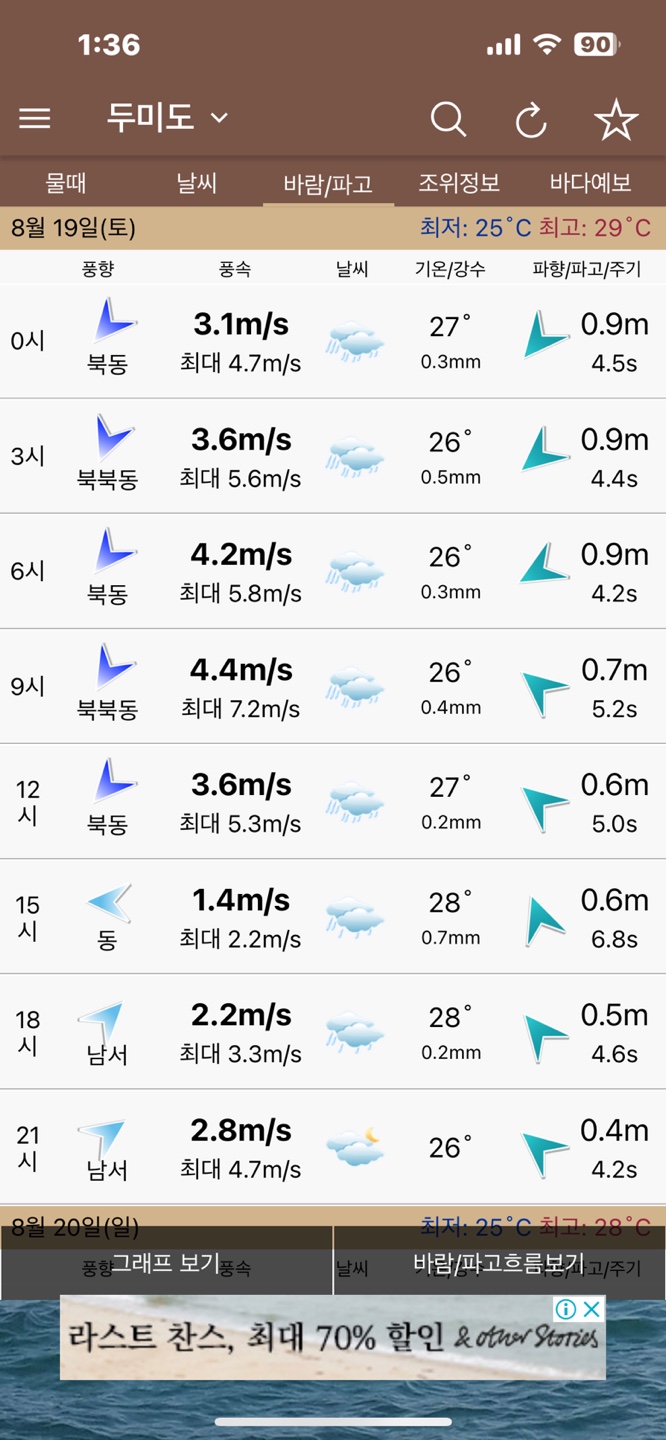Image resolution: width=666 pixels, height=1440 pixels.
Task: Open the ad info icon
Action: pyautogui.click(x=566, y=1309)
